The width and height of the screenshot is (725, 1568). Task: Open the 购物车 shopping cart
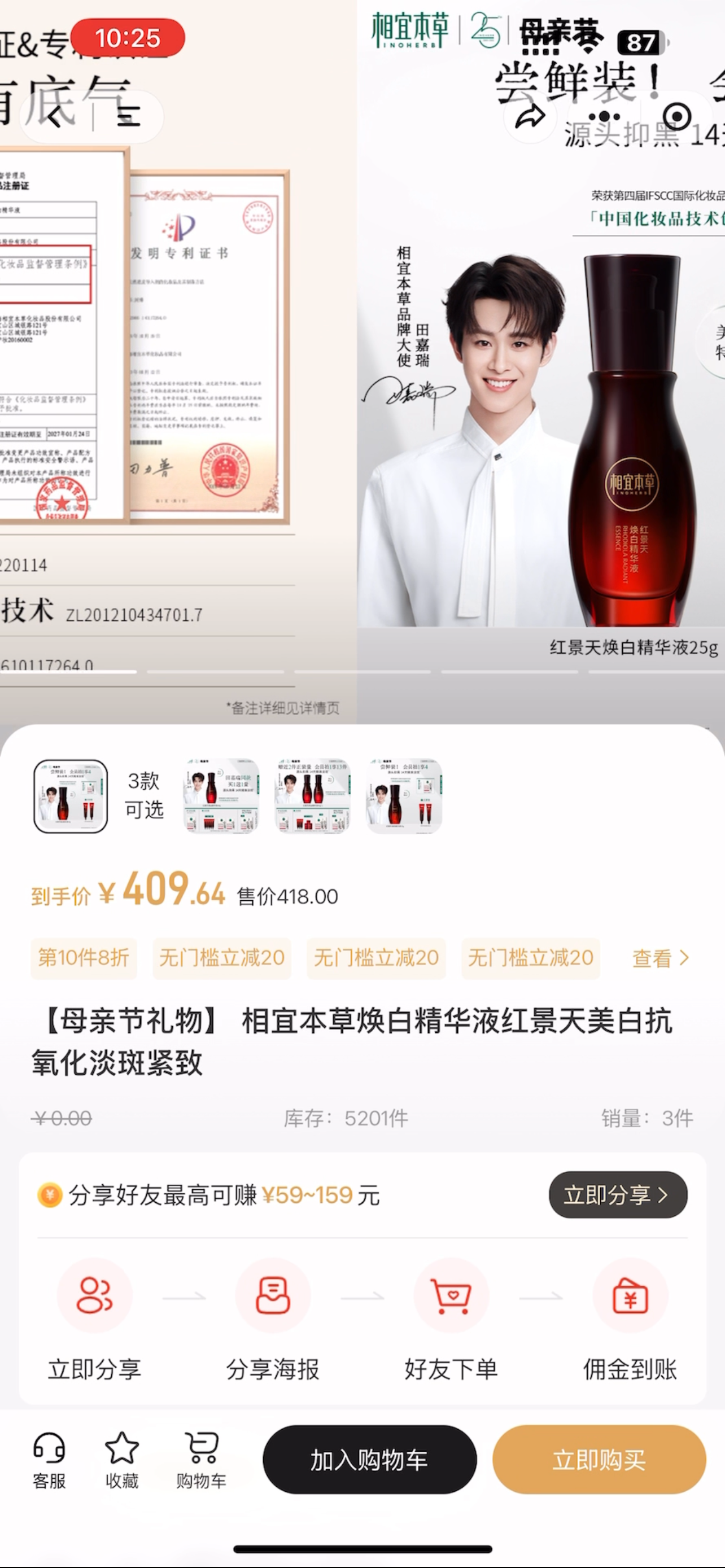coord(202,1460)
